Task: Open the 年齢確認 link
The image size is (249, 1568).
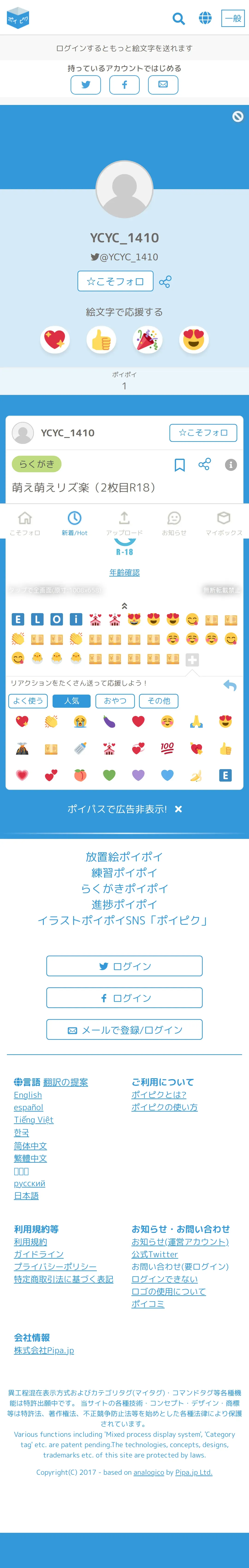Action: [125, 572]
